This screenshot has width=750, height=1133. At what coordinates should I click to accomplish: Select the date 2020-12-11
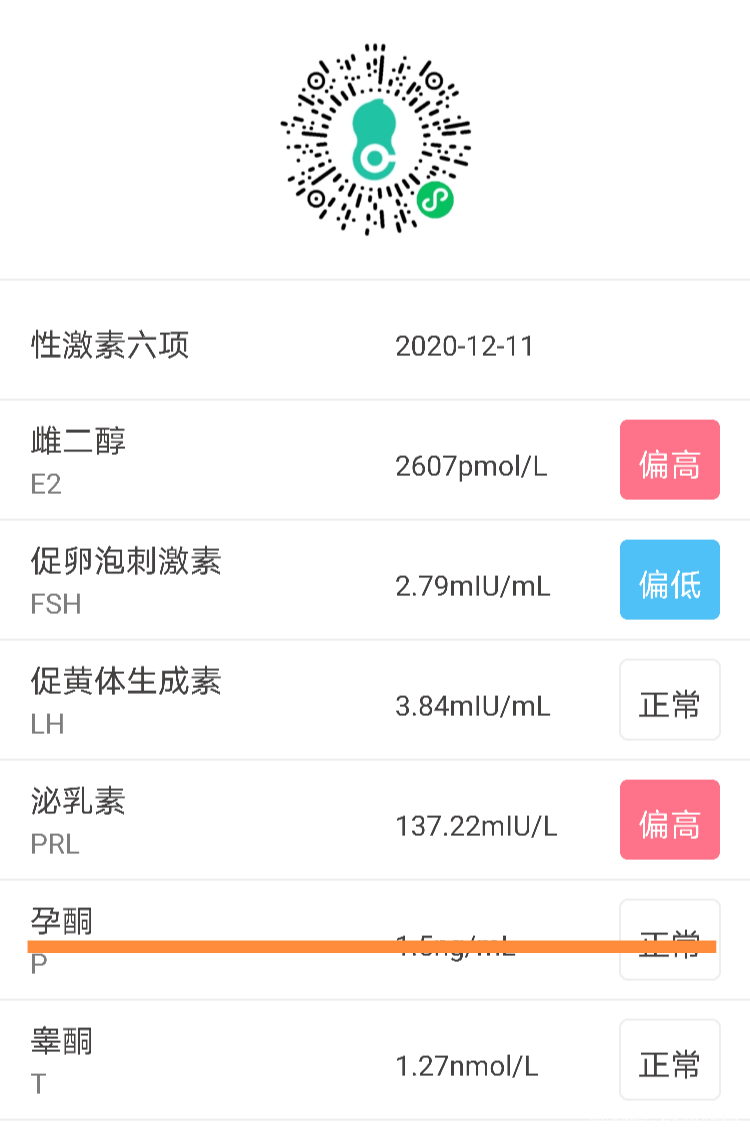pyautogui.click(x=465, y=345)
